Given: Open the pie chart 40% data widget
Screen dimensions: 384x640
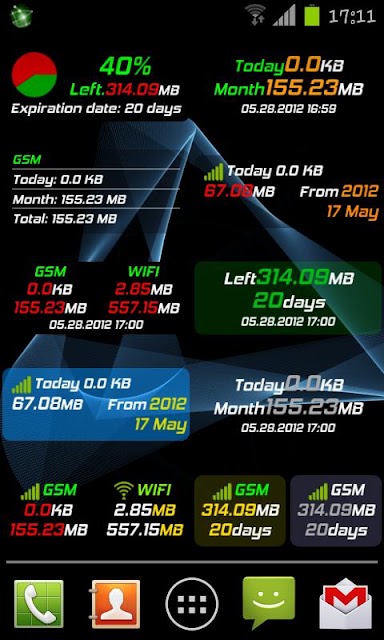Looking at the screenshot, I should pyautogui.click(x=96, y=84).
